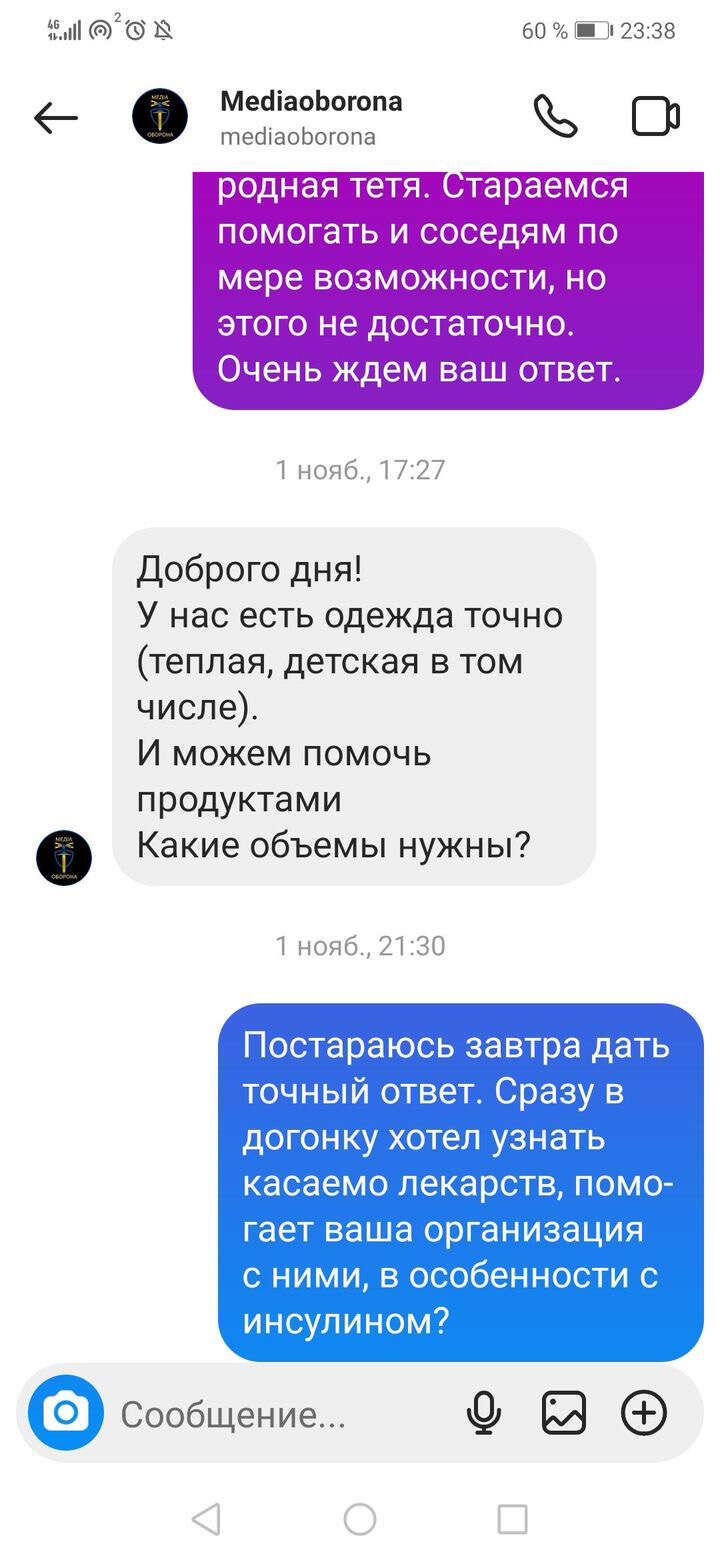Open Mediaoborona profile from the header
The width and height of the screenshot is (720, 1560).
[x=310, y=117]
